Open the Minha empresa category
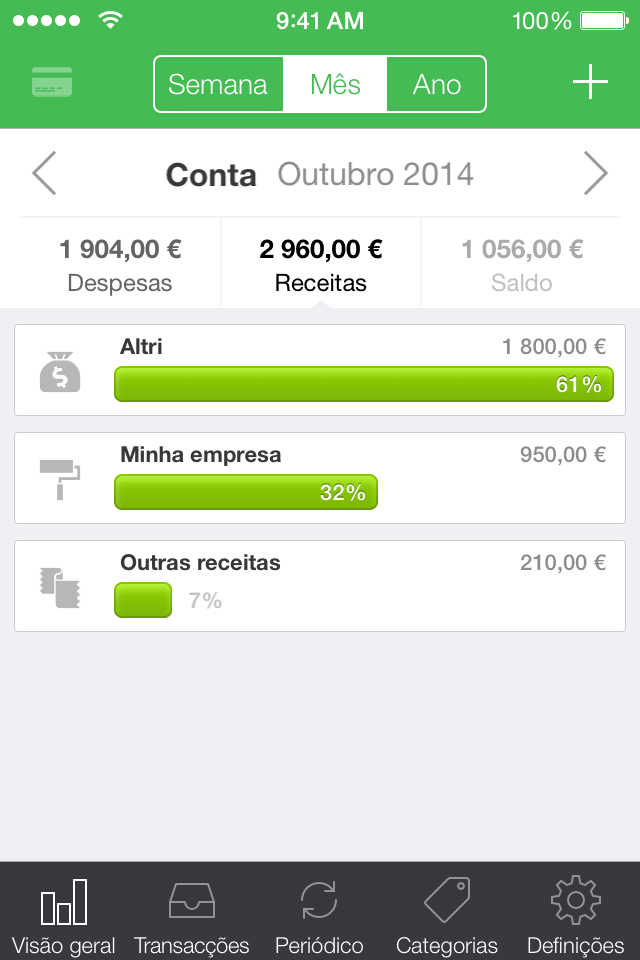The height and width of the screenshot is (960, 640). point(320,478)
